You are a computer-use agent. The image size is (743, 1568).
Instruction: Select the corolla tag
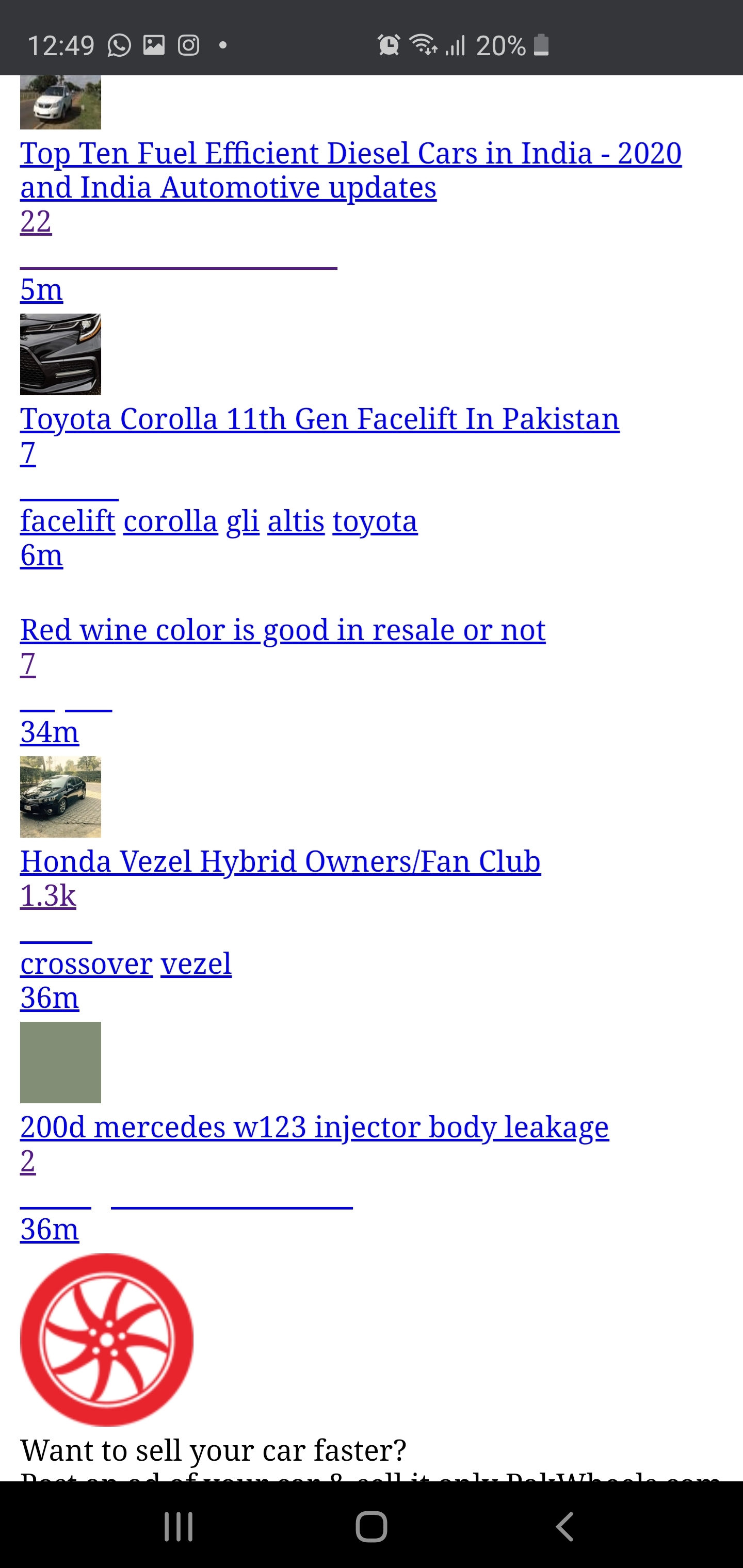click(x=170, y=521)
